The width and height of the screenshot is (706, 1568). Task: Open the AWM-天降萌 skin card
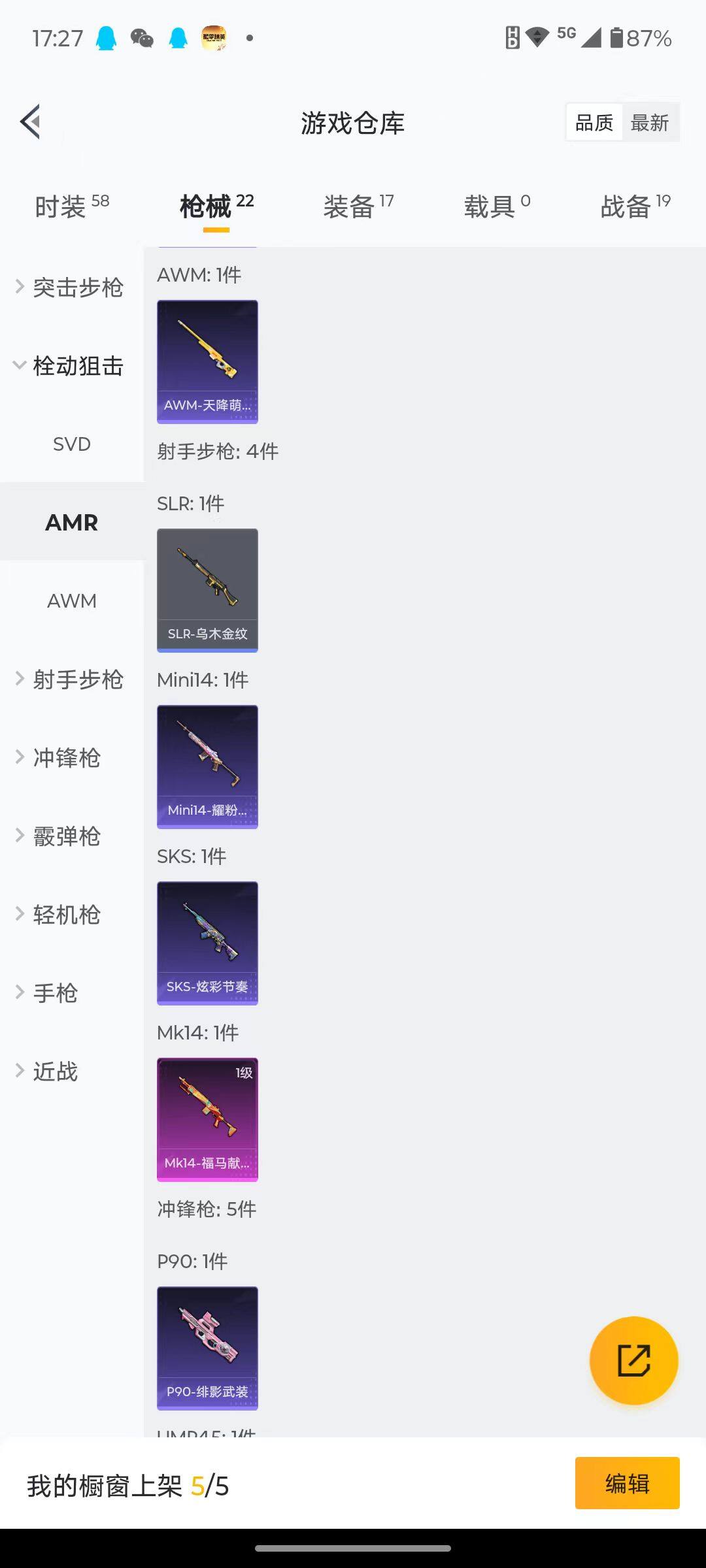coord(207,361)
